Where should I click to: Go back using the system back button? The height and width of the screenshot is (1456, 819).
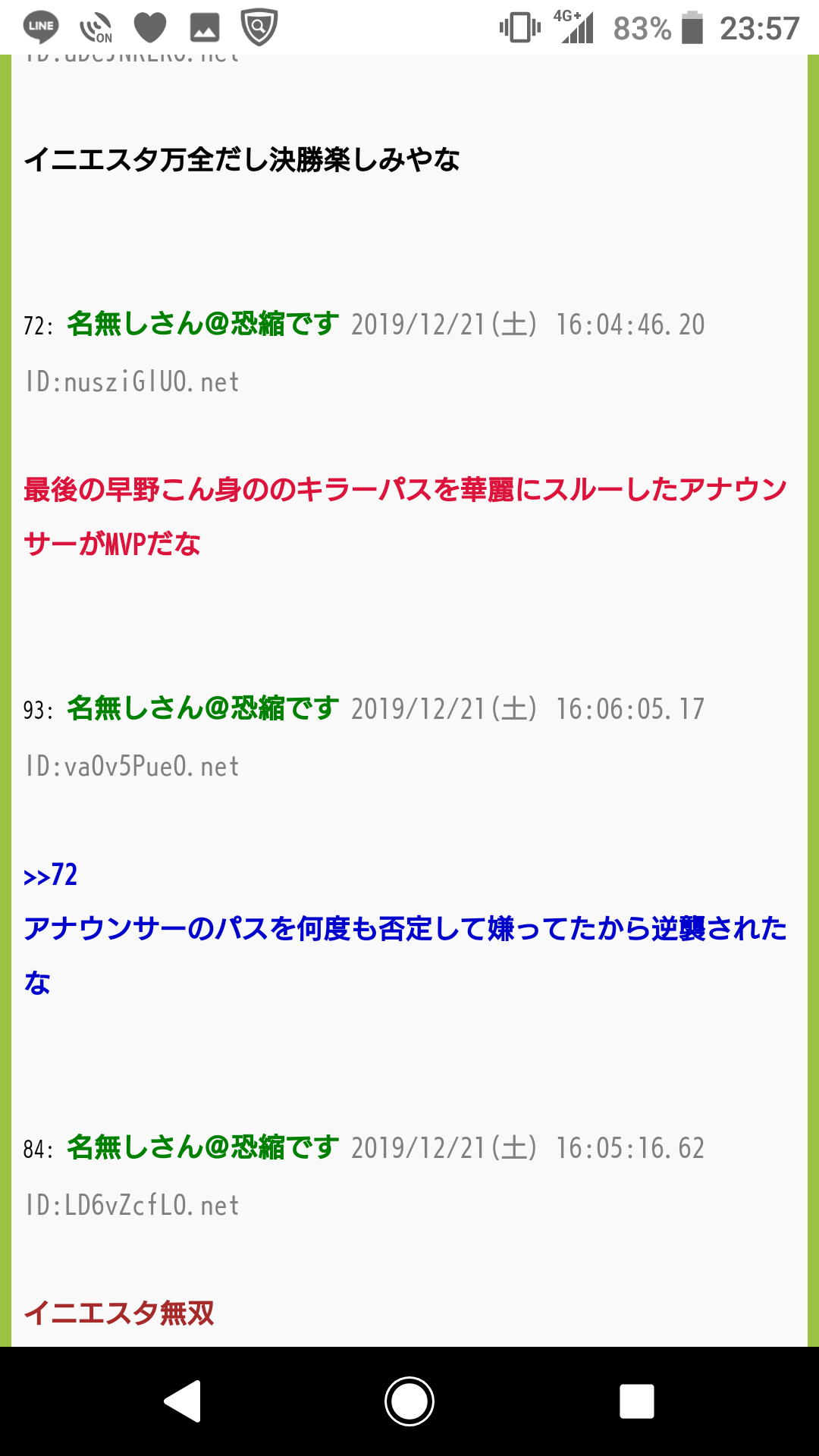(183, 1401)
